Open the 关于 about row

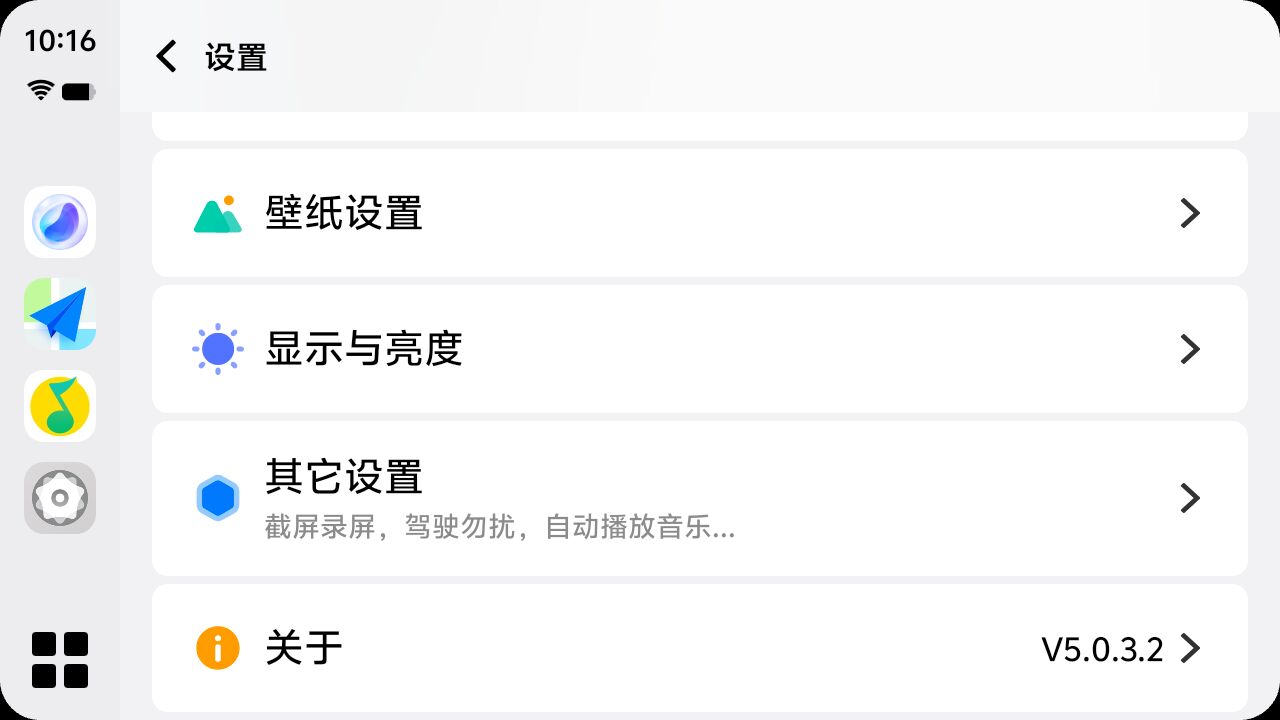(699, 649)
